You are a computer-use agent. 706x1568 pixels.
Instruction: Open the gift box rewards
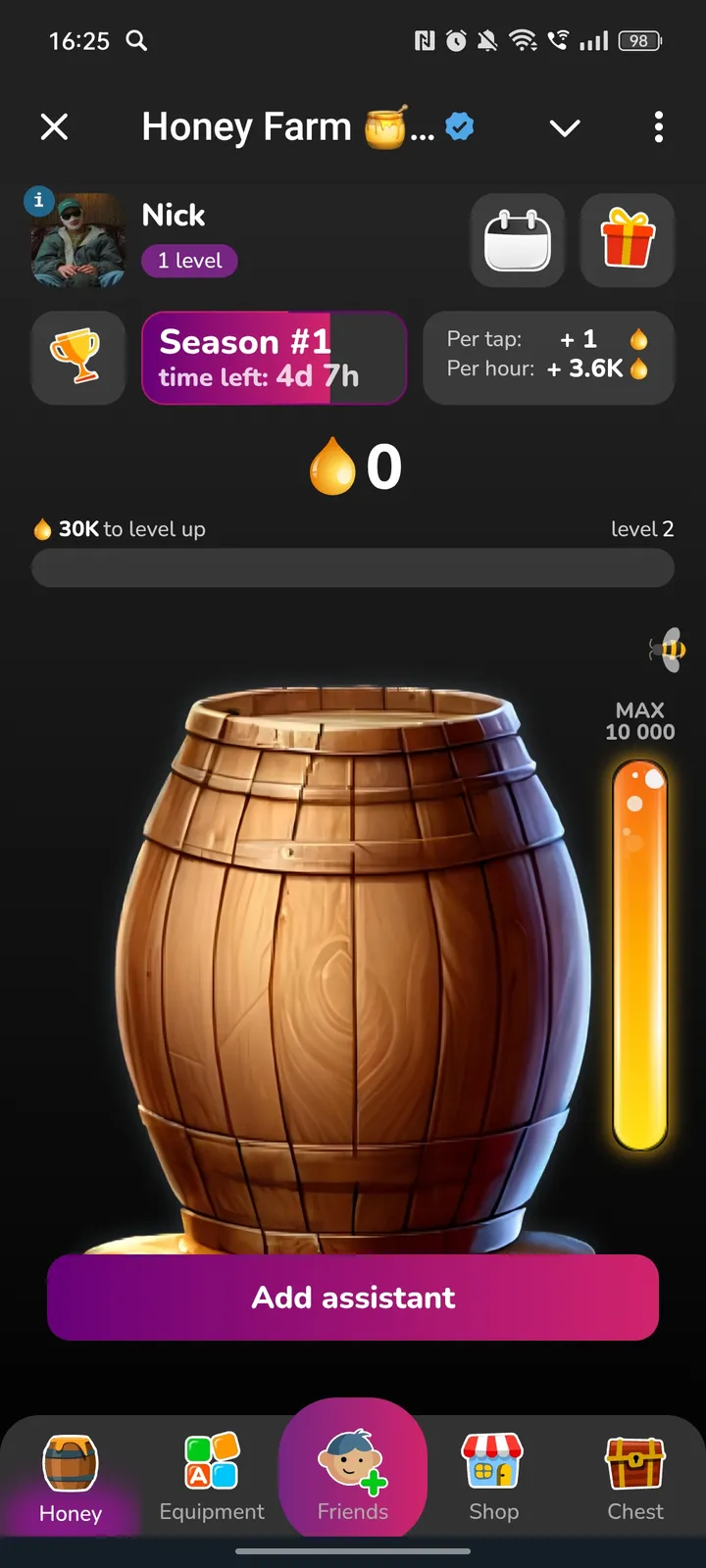[x=628, y=240]
